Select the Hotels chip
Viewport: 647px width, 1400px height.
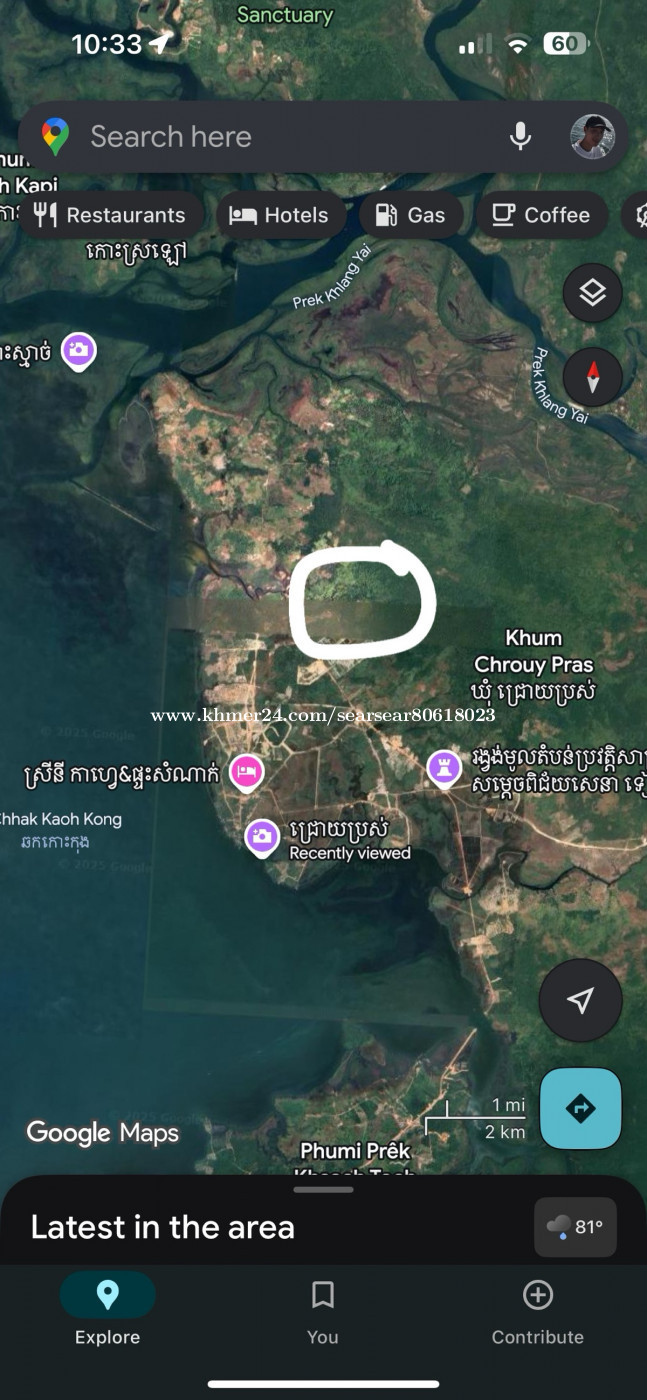click(280, 215)
